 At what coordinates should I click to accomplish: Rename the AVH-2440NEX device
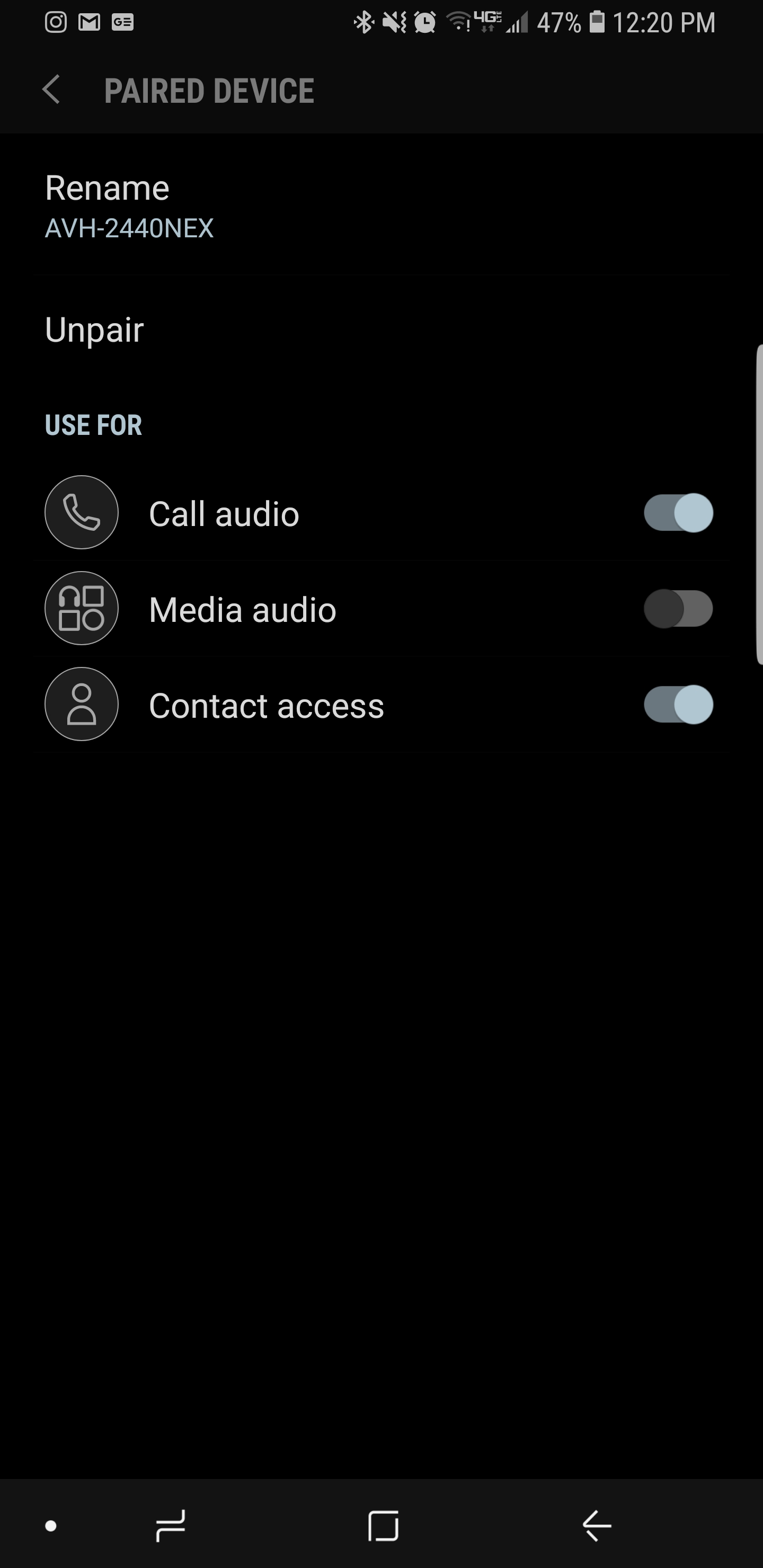click(x=381, y=205)
